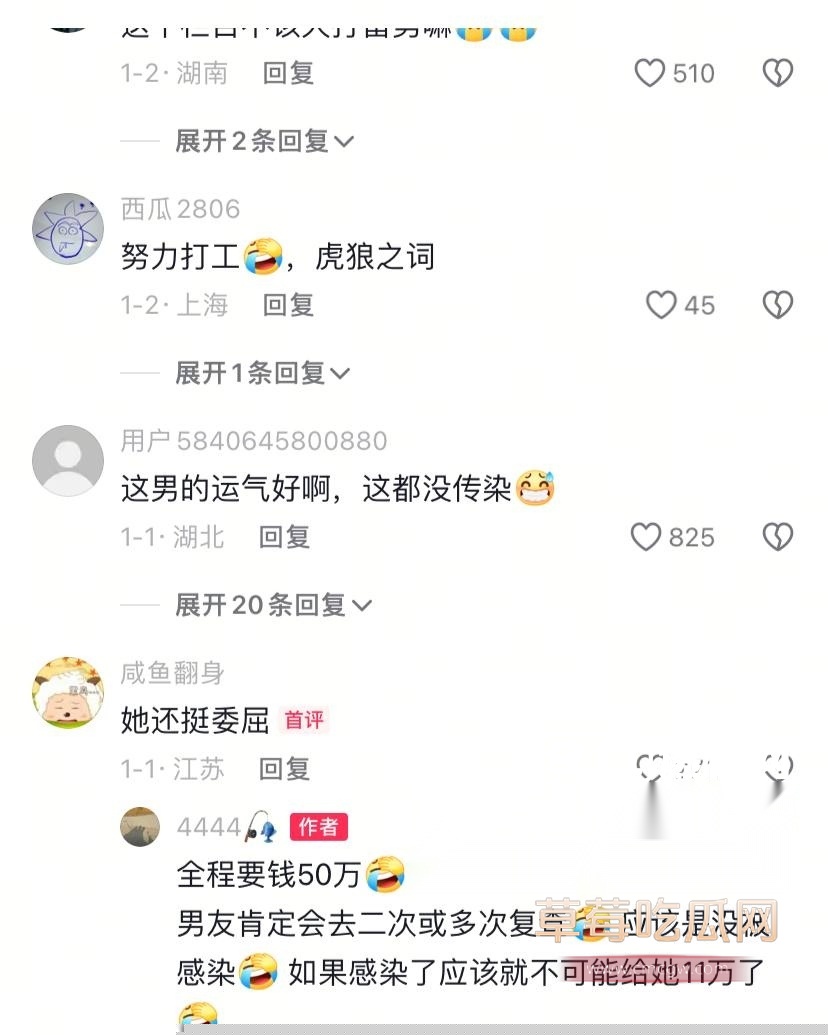Reply to 咸鱼翻身's comment

(285, 769)
